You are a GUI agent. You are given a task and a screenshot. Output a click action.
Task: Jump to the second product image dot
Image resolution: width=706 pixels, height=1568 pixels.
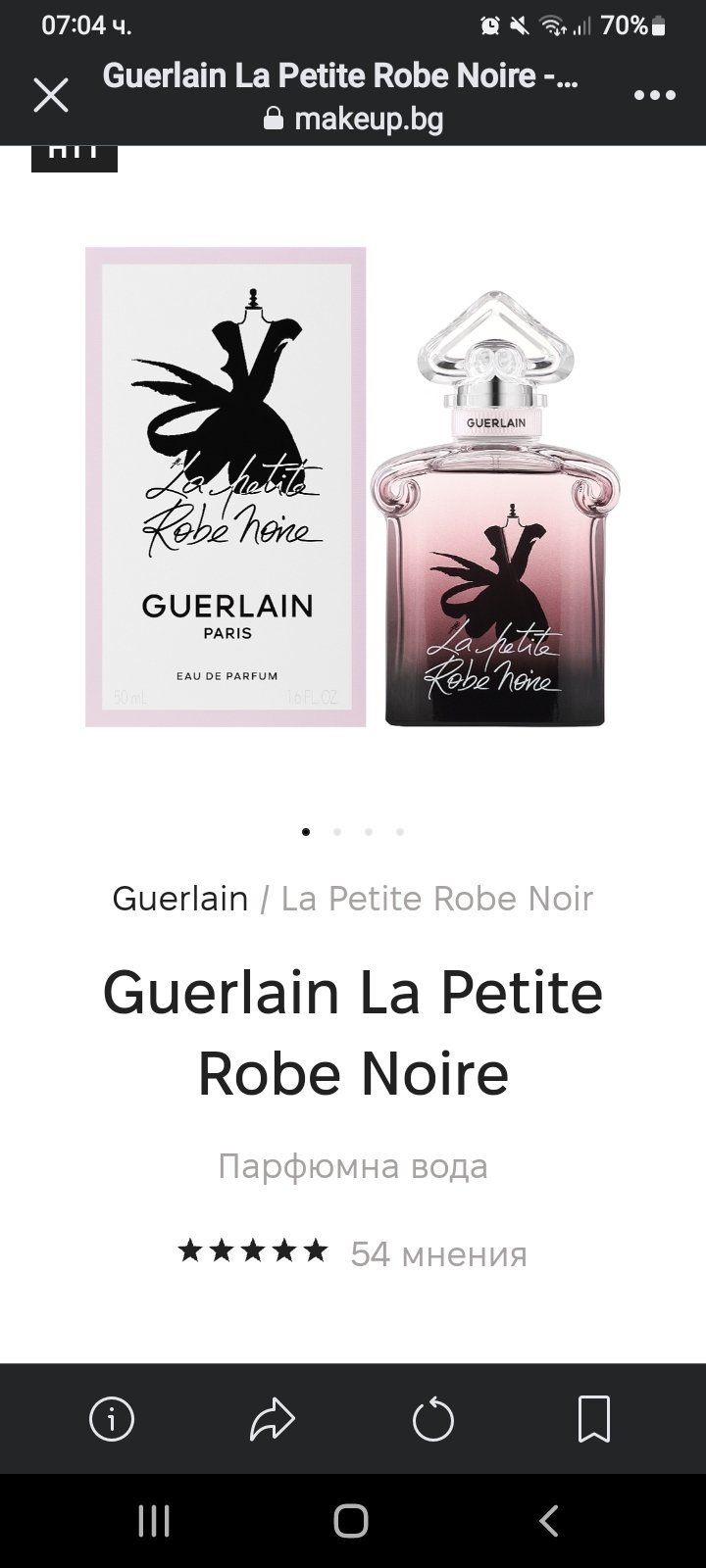click(337, 832)
